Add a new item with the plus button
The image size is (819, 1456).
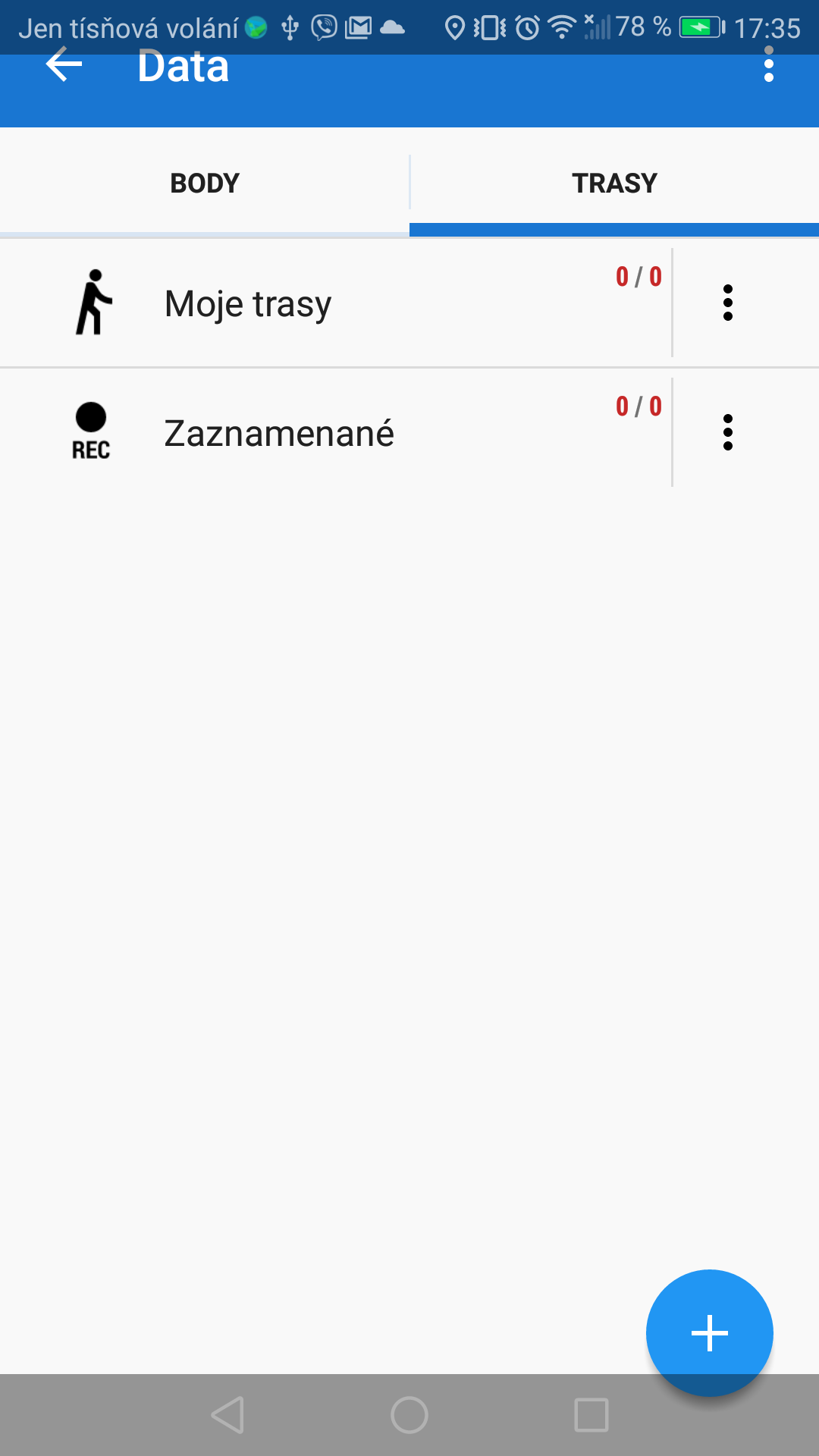[x=709, y=1332]
